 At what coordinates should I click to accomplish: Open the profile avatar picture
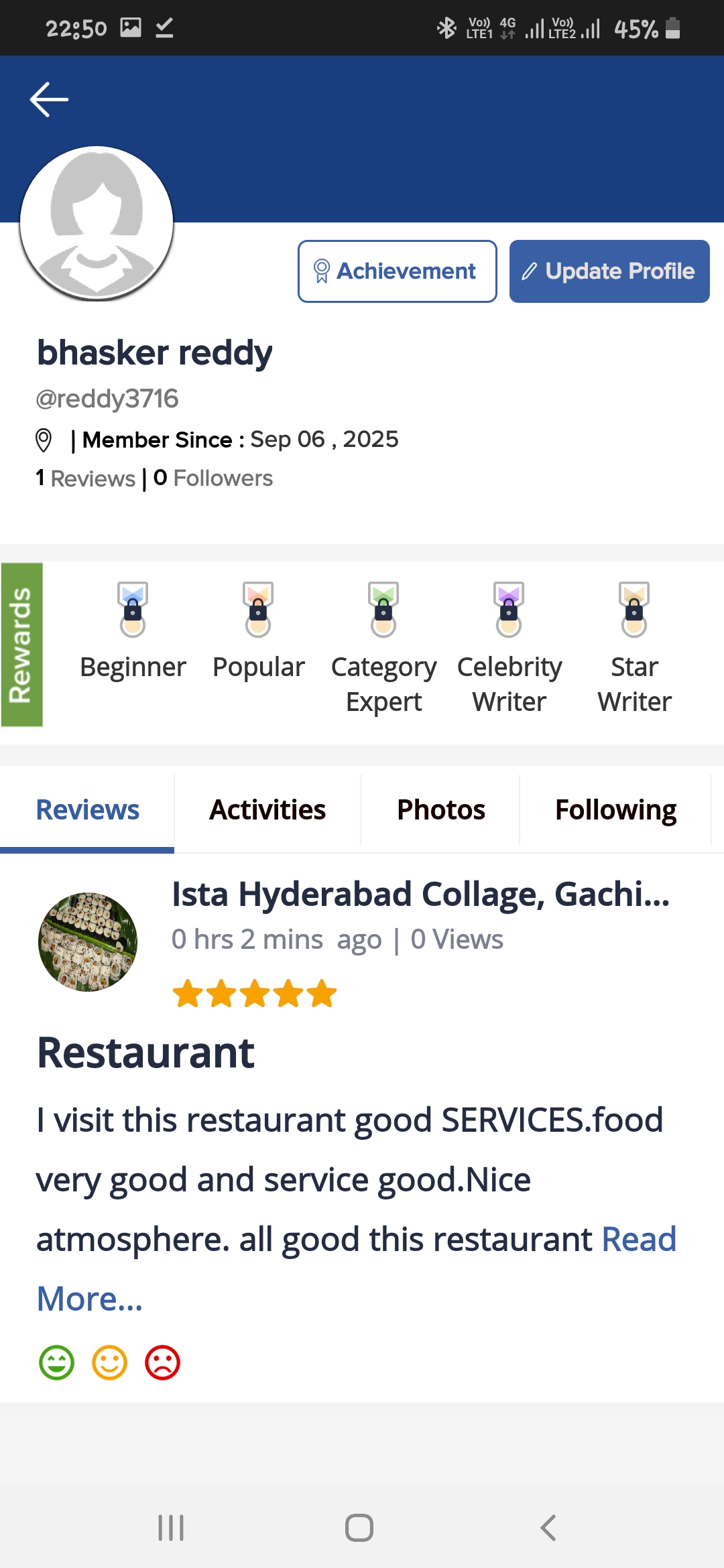(97, 223)
